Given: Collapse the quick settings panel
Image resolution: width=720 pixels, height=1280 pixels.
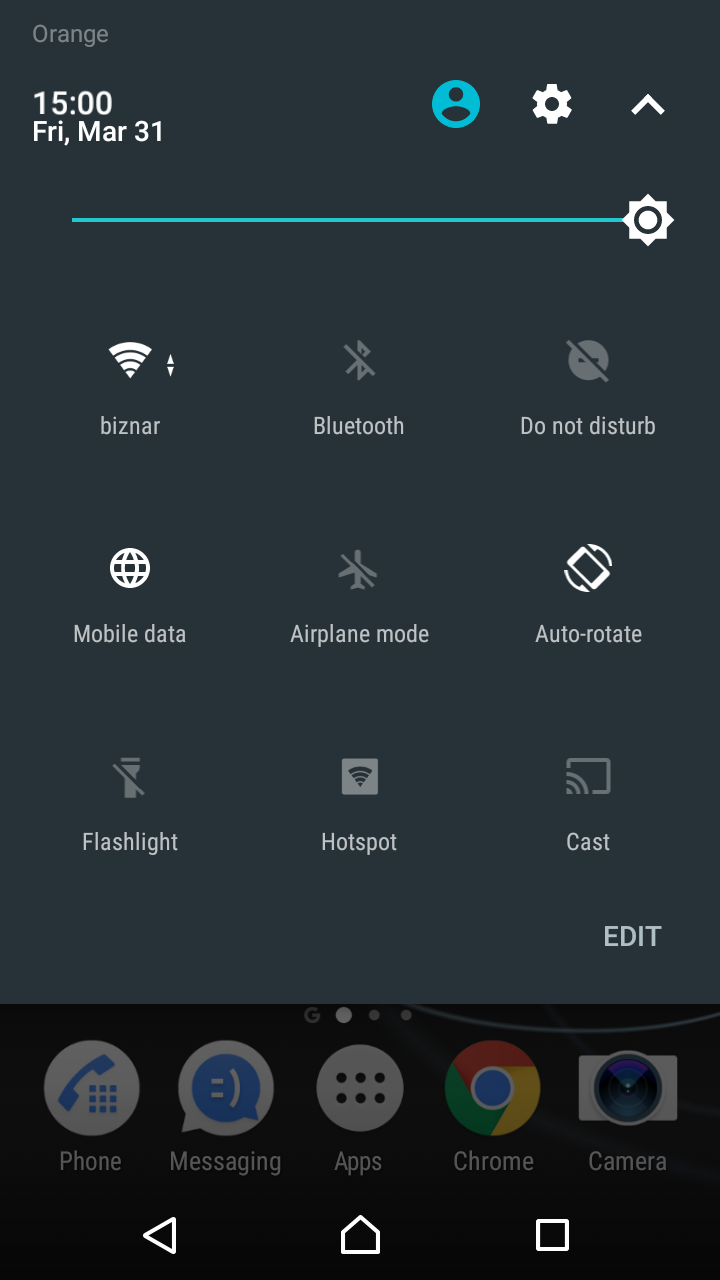Looking at the screenshot, I should (x=648, y=104).
